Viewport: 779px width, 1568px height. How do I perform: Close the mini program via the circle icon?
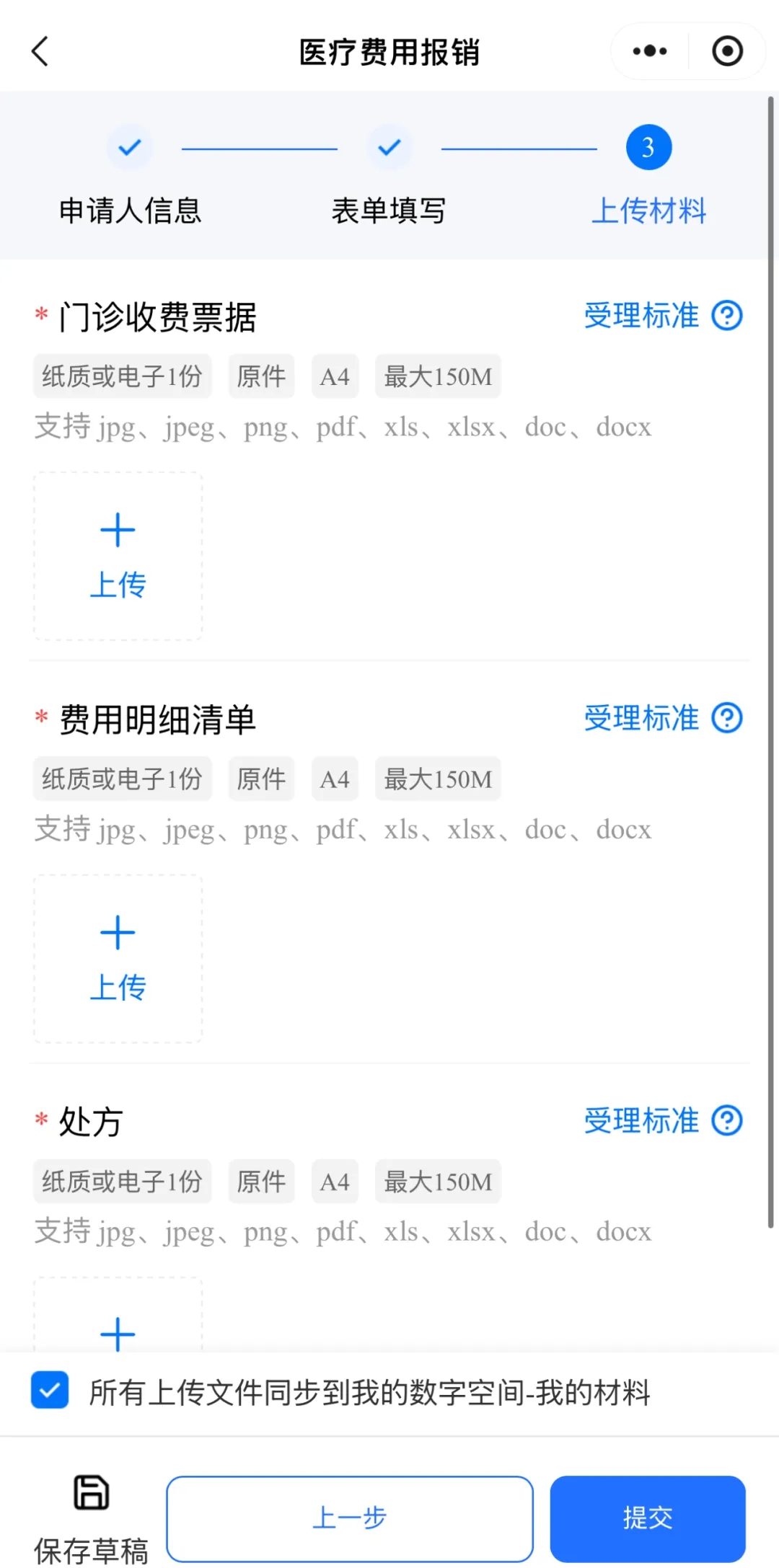pos(727,51)
